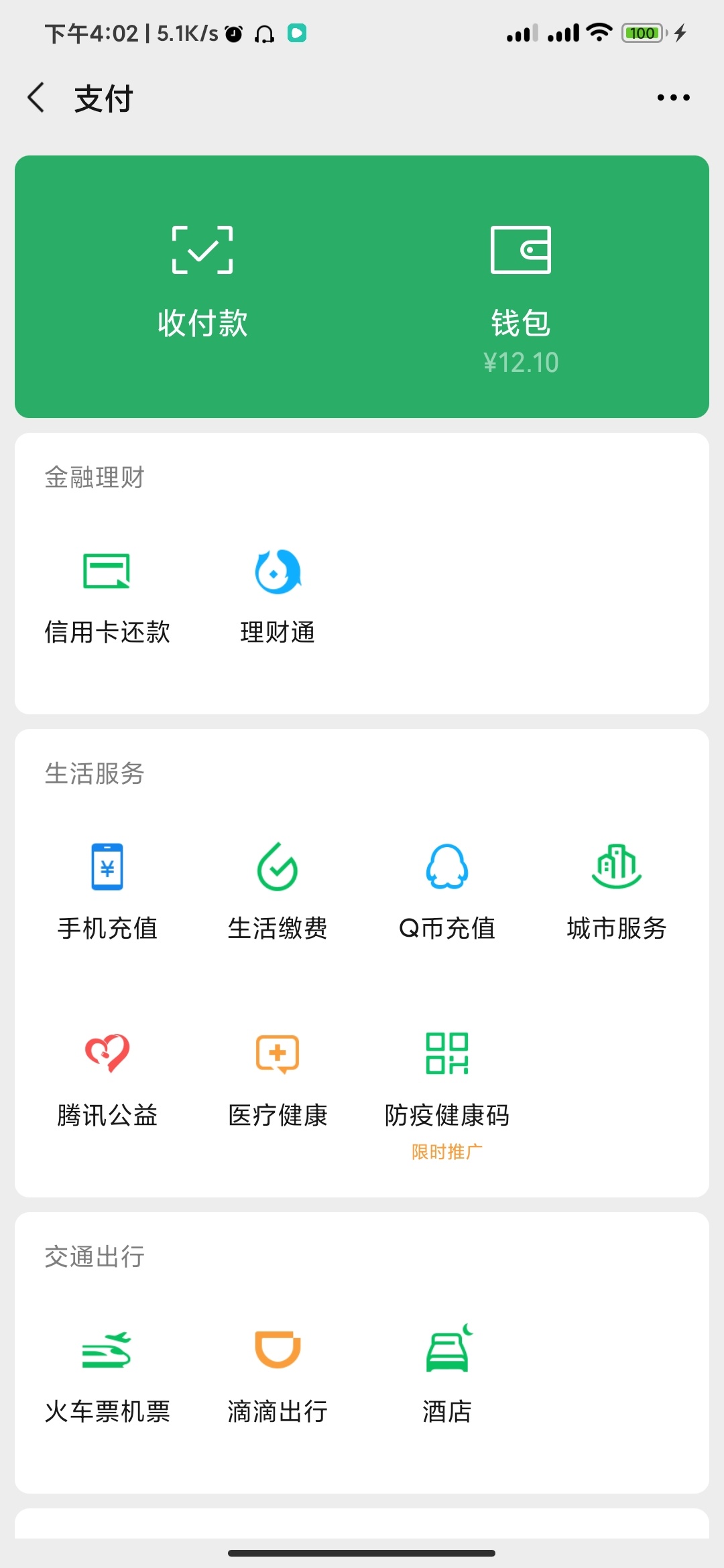
Task: Open 腾讯公益
Action: (107, 1080)
